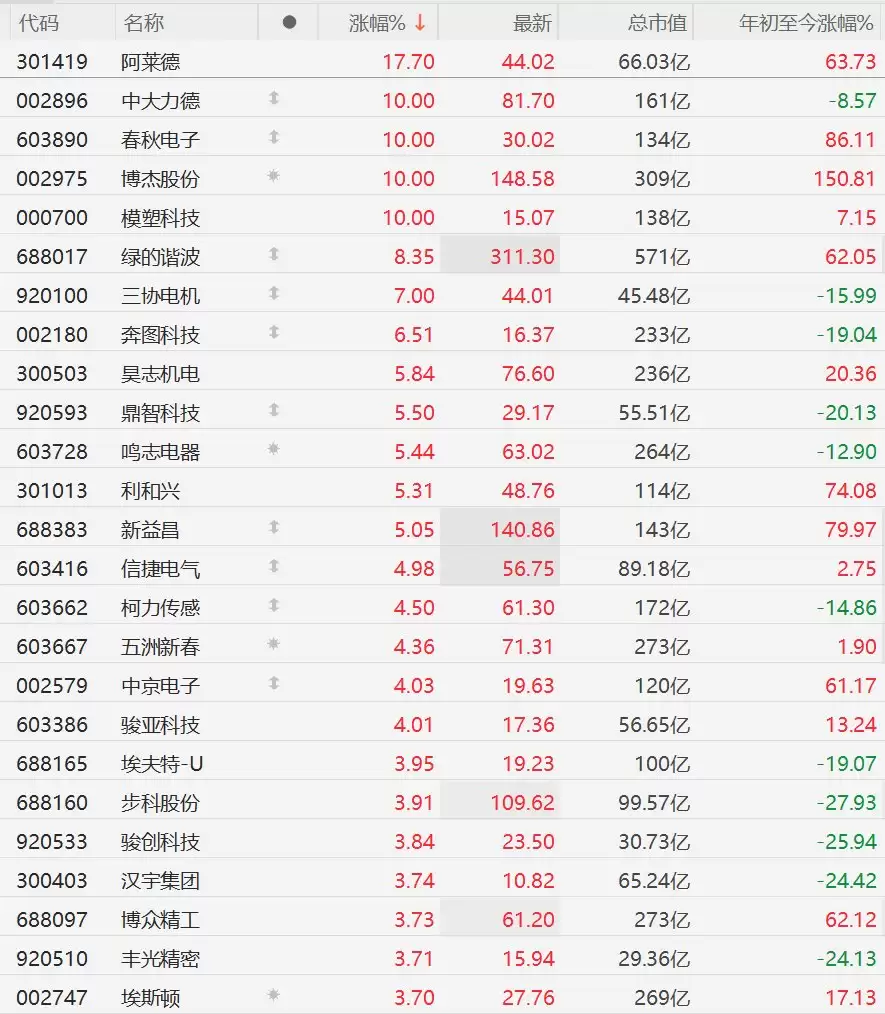Open stock 三协电机 row
Viewport: 885px width, 1014px height.
coord(442,296)
